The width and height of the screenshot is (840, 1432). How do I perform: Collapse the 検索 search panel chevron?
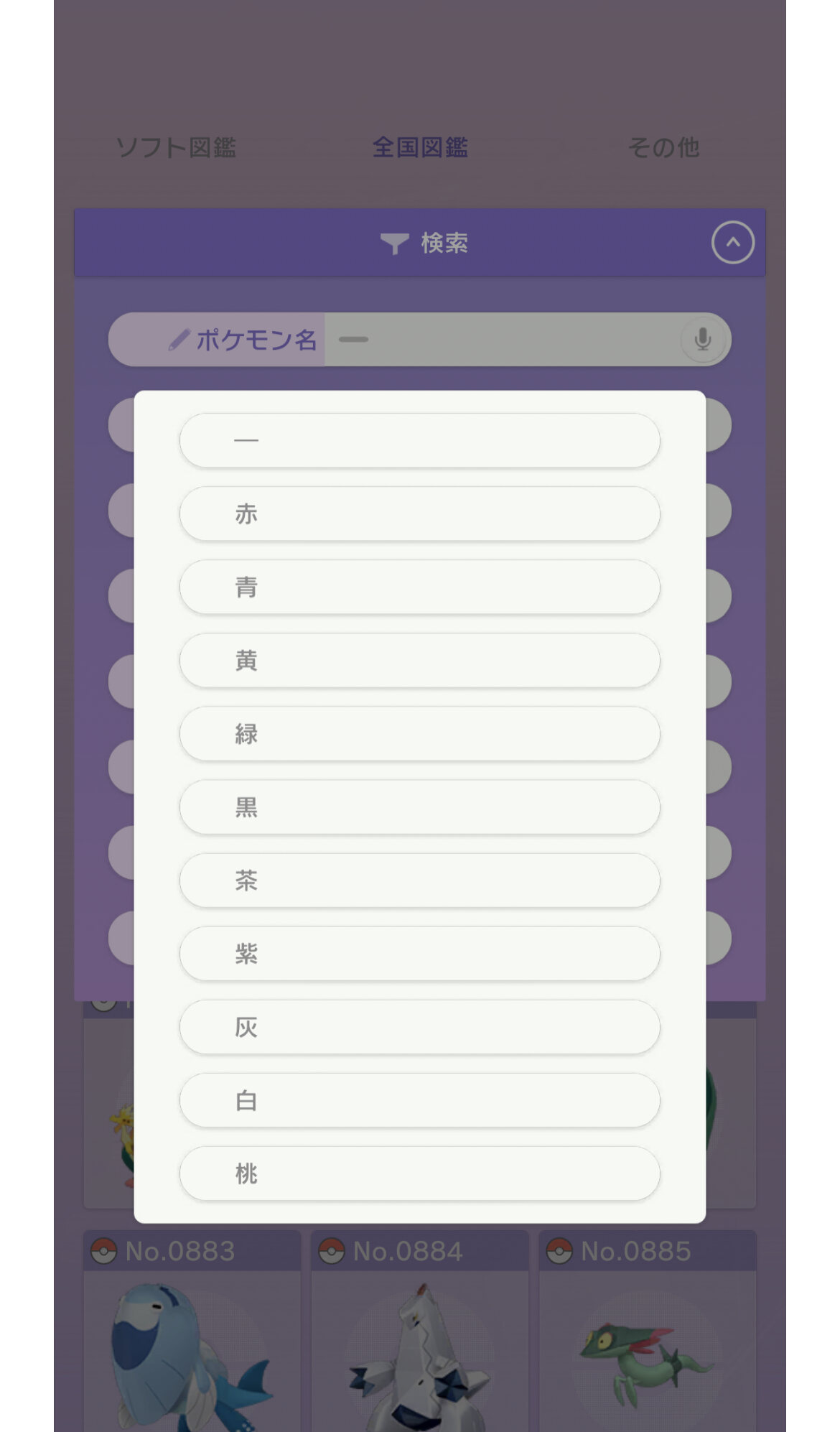click(732, 243)
